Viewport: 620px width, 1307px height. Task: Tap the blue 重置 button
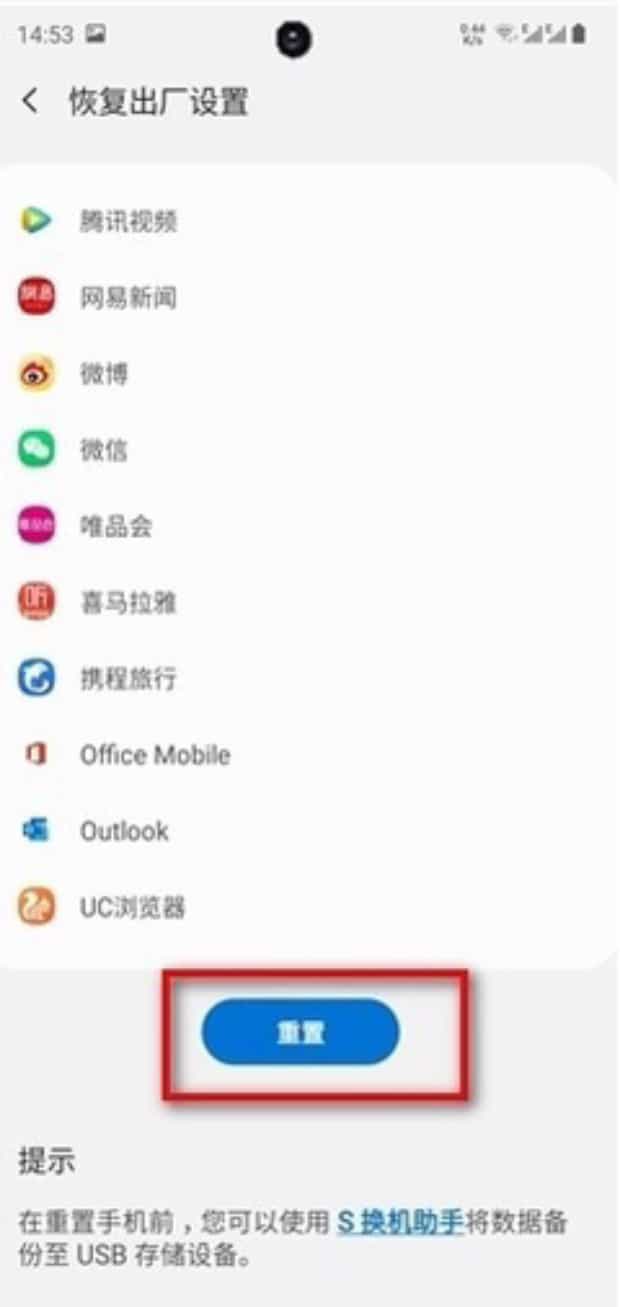[300, 1033]
